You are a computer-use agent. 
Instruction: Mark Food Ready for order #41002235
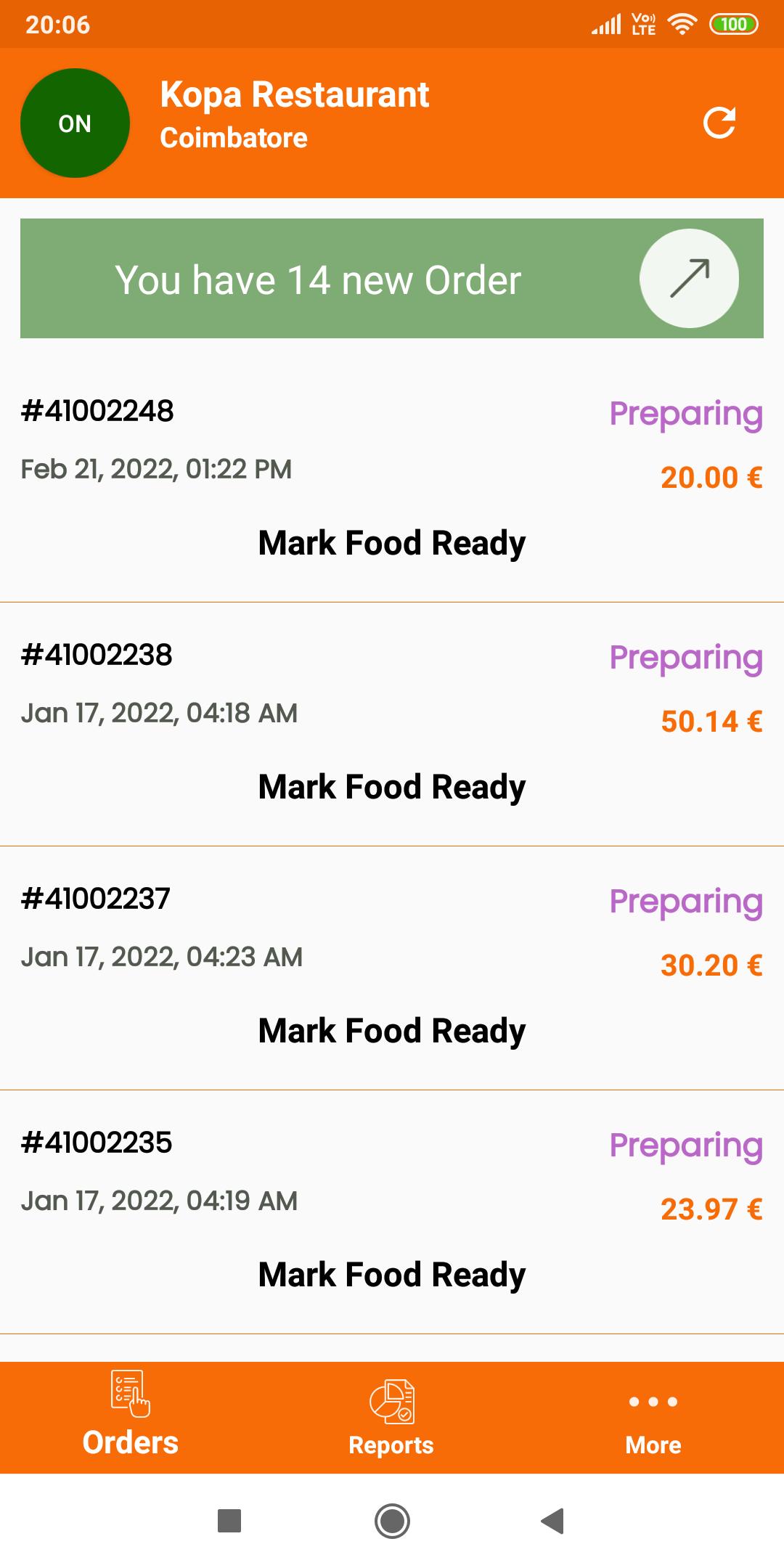point(392,1275)
